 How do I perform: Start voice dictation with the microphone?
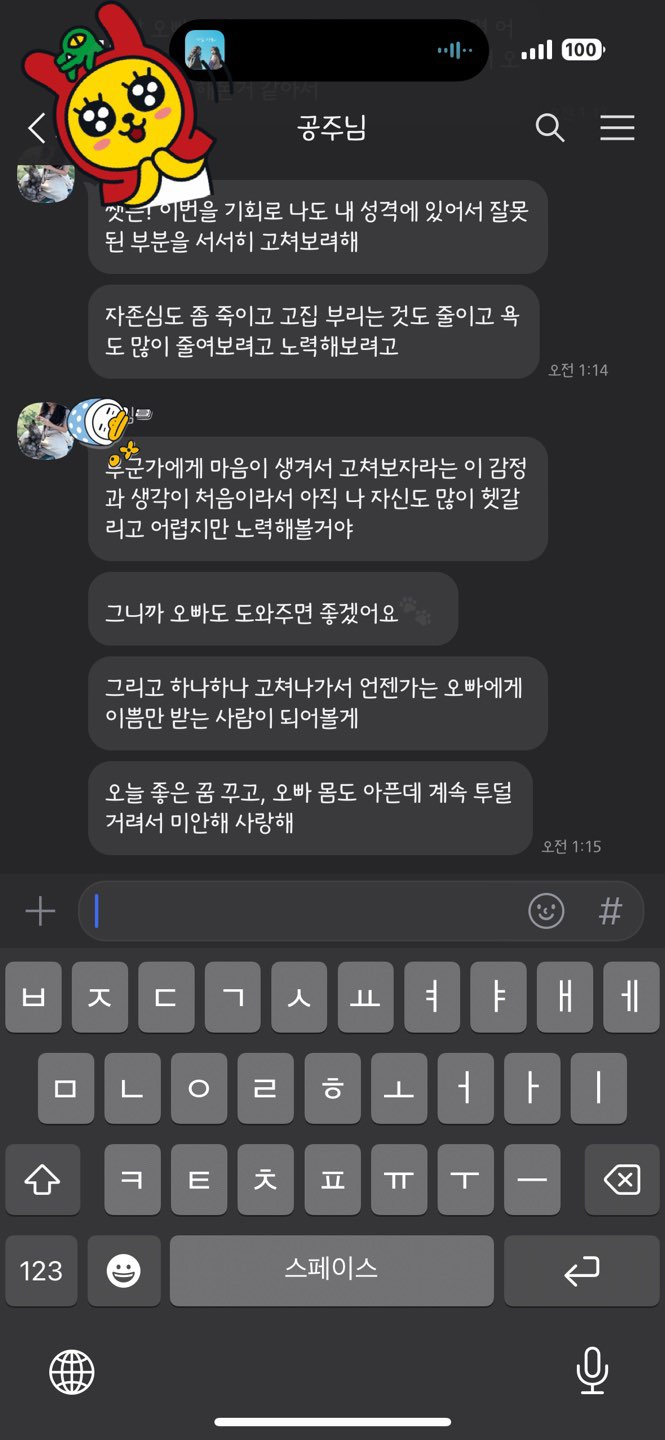click(x=592, y=1371)
